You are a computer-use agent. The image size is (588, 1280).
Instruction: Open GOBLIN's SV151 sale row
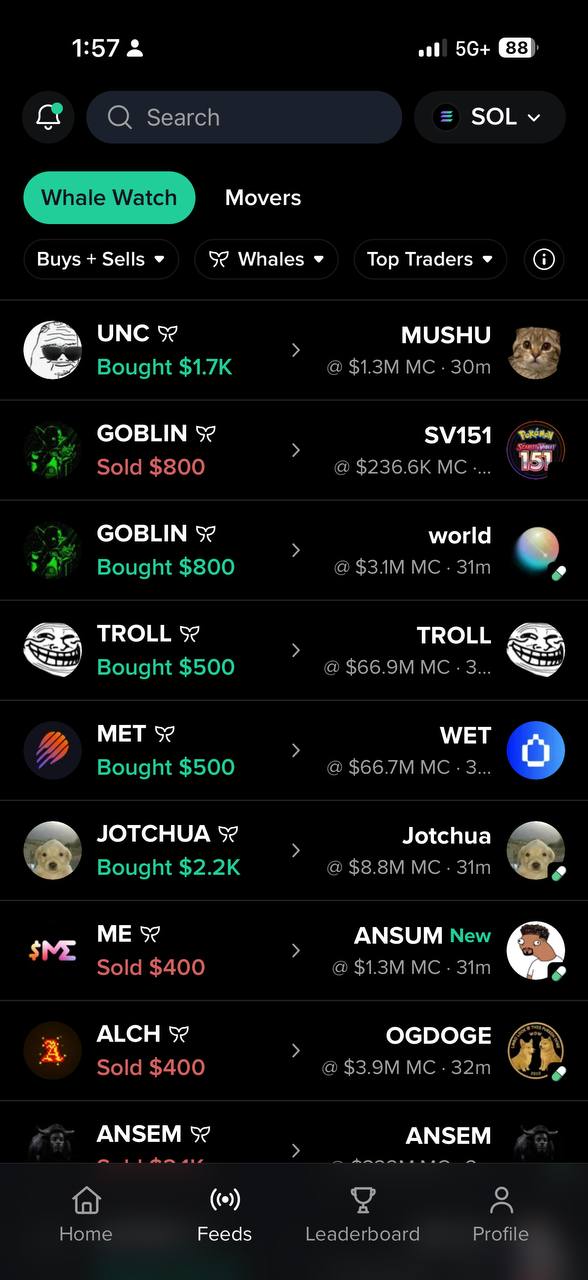point(294,450)
